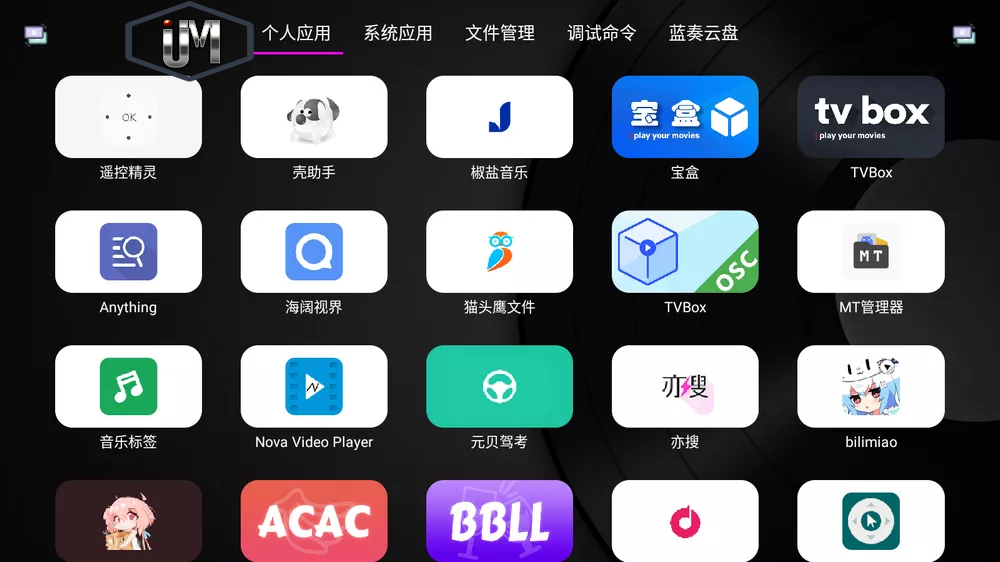Open the 文件管理 tab
The width and height of the screenshot is (1000, 562).
[500, 33]
